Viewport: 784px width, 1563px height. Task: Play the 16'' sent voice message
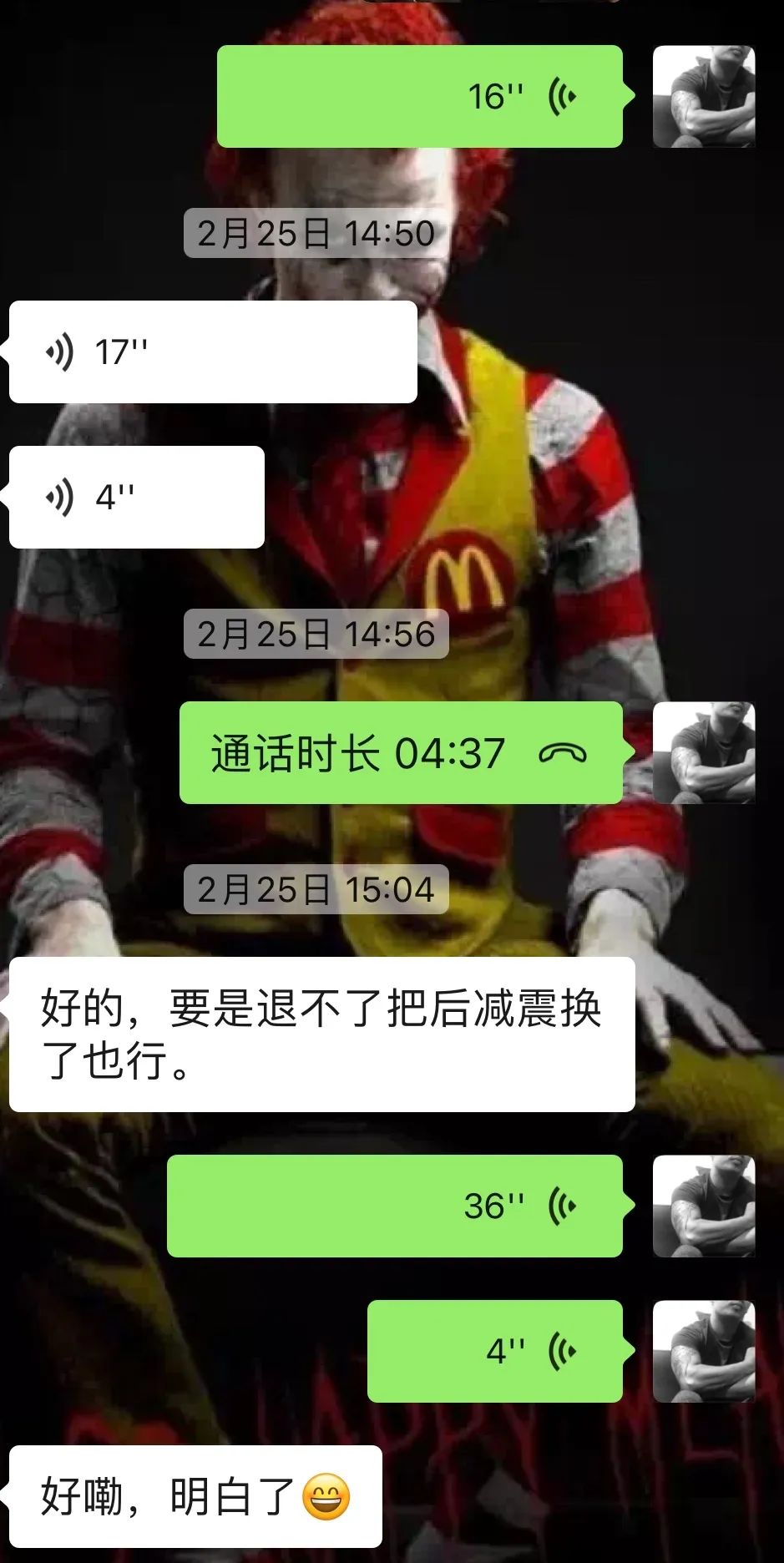417,94
